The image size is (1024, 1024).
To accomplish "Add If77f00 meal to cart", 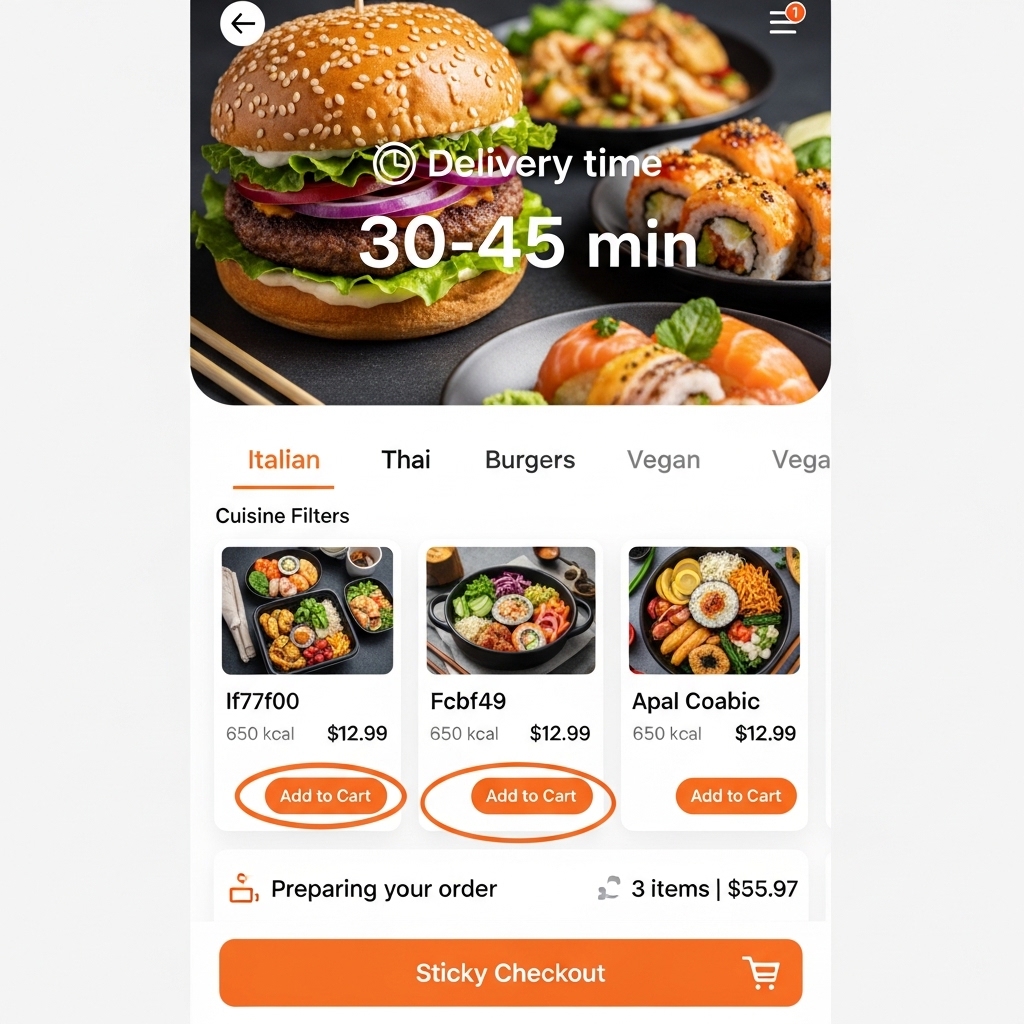I will click(325, 796).
